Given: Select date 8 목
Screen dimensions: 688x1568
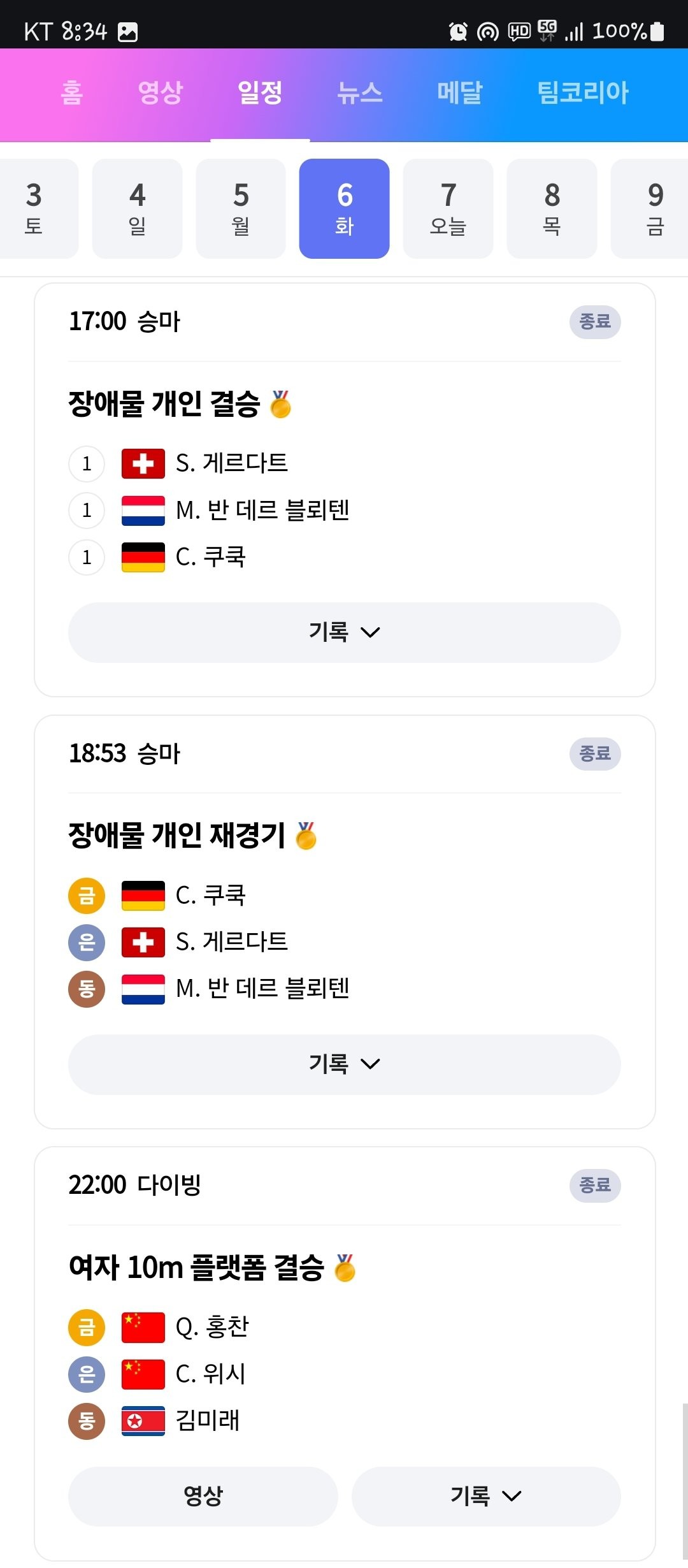Looking at the screenshot, I should 552,208.
